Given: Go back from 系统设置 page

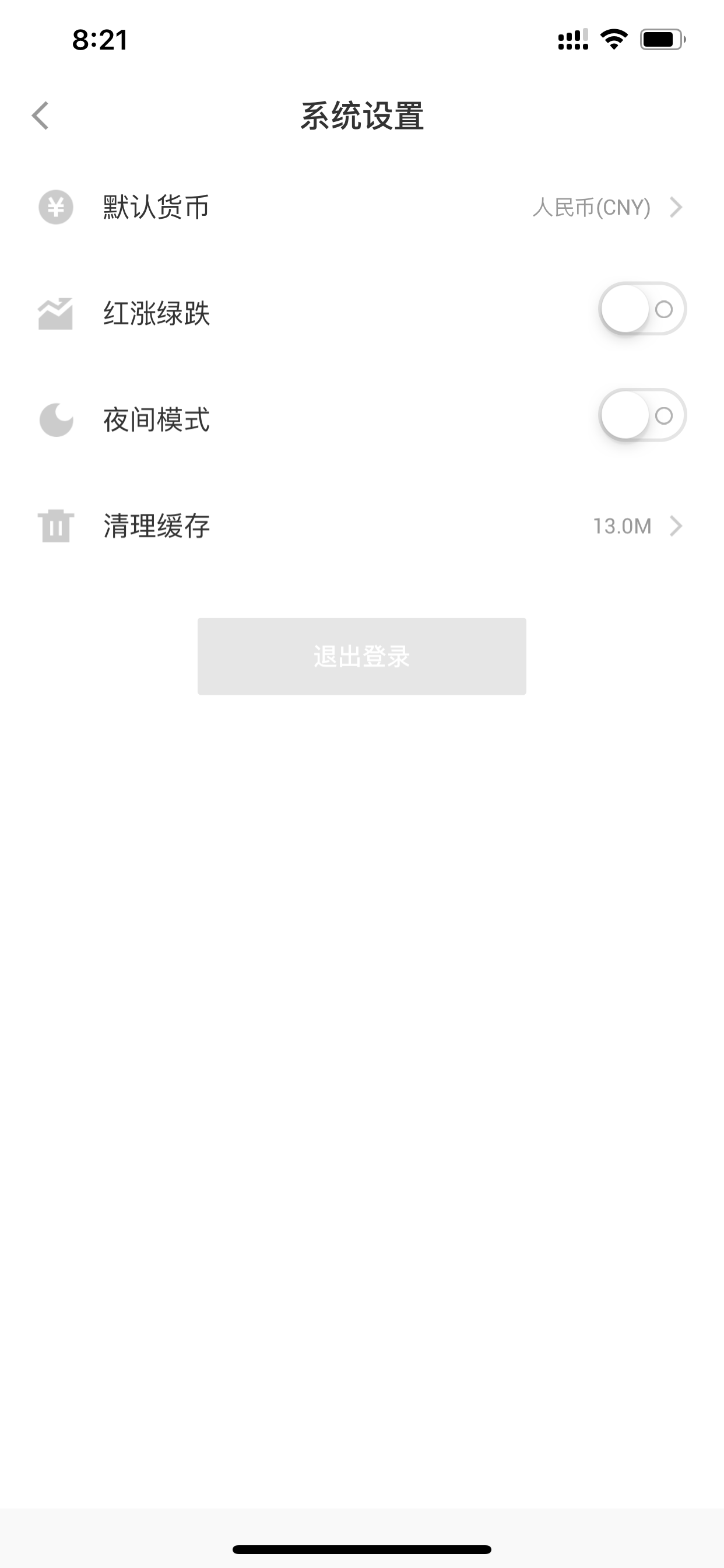Looking at the screenshot, I should [x=40, y=116].
